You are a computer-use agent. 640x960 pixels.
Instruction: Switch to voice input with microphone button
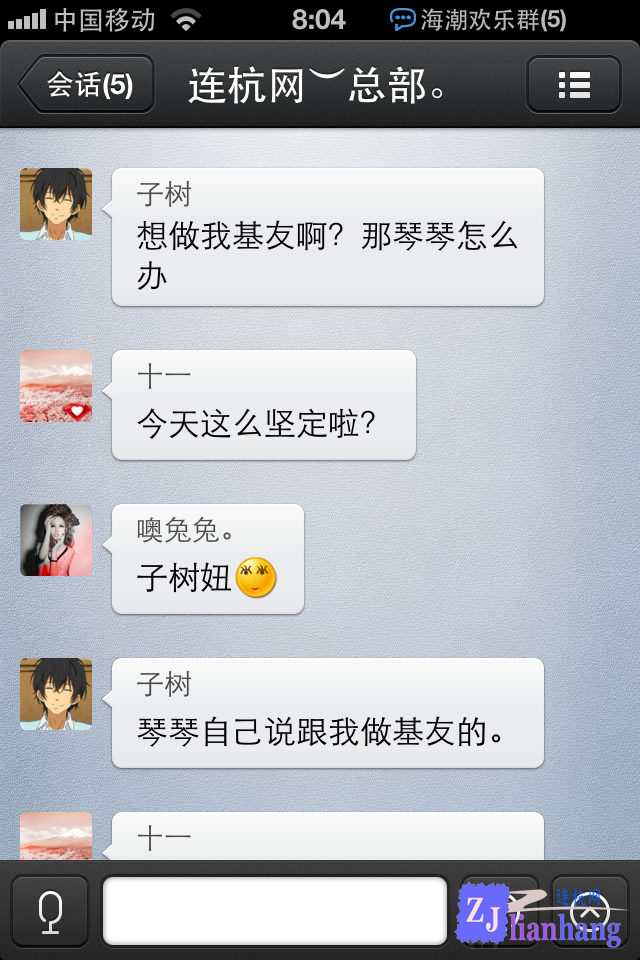click(x=50, y=911)
